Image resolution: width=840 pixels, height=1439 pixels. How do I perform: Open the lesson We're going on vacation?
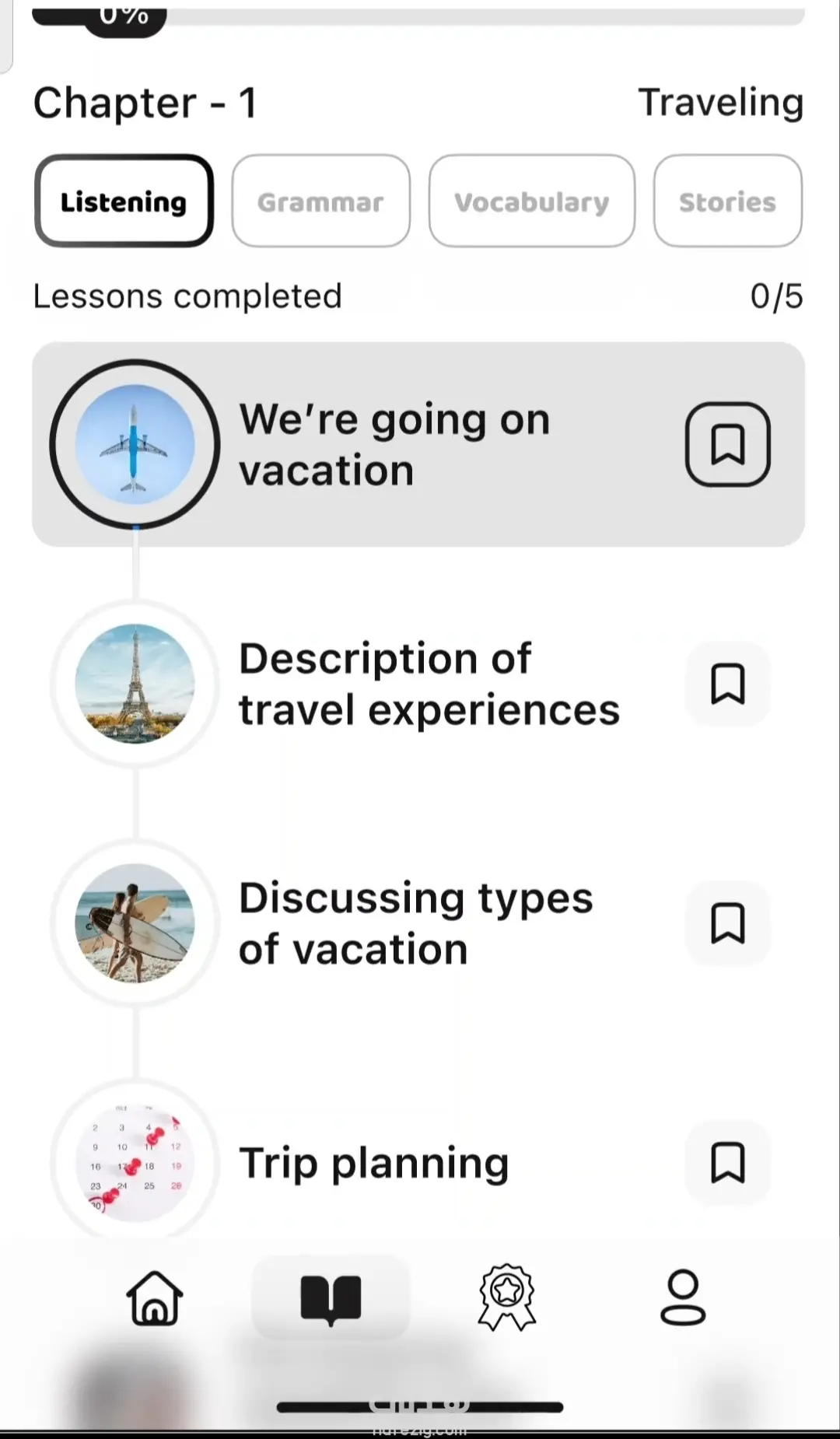(x=394, y=444)
